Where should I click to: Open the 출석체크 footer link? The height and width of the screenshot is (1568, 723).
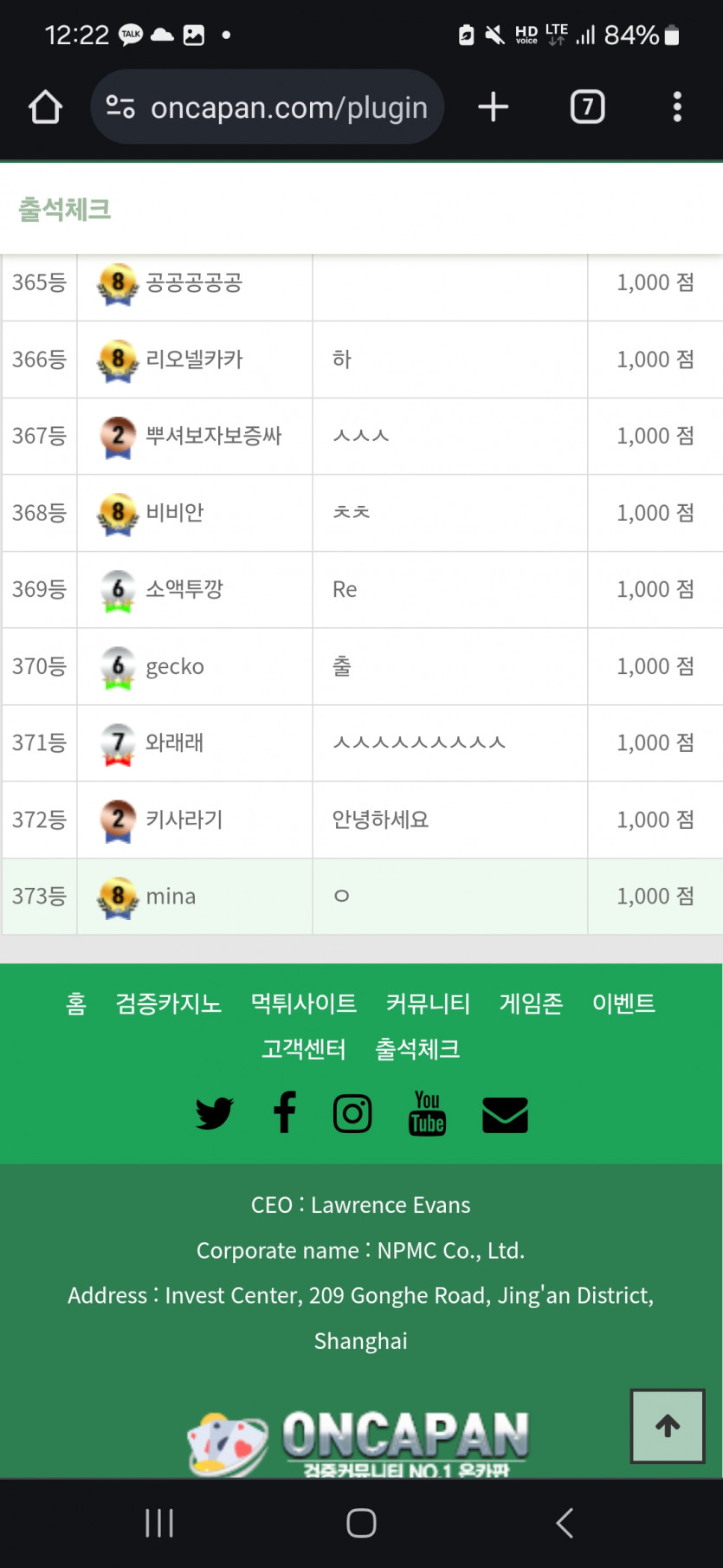click(416, 1049)
